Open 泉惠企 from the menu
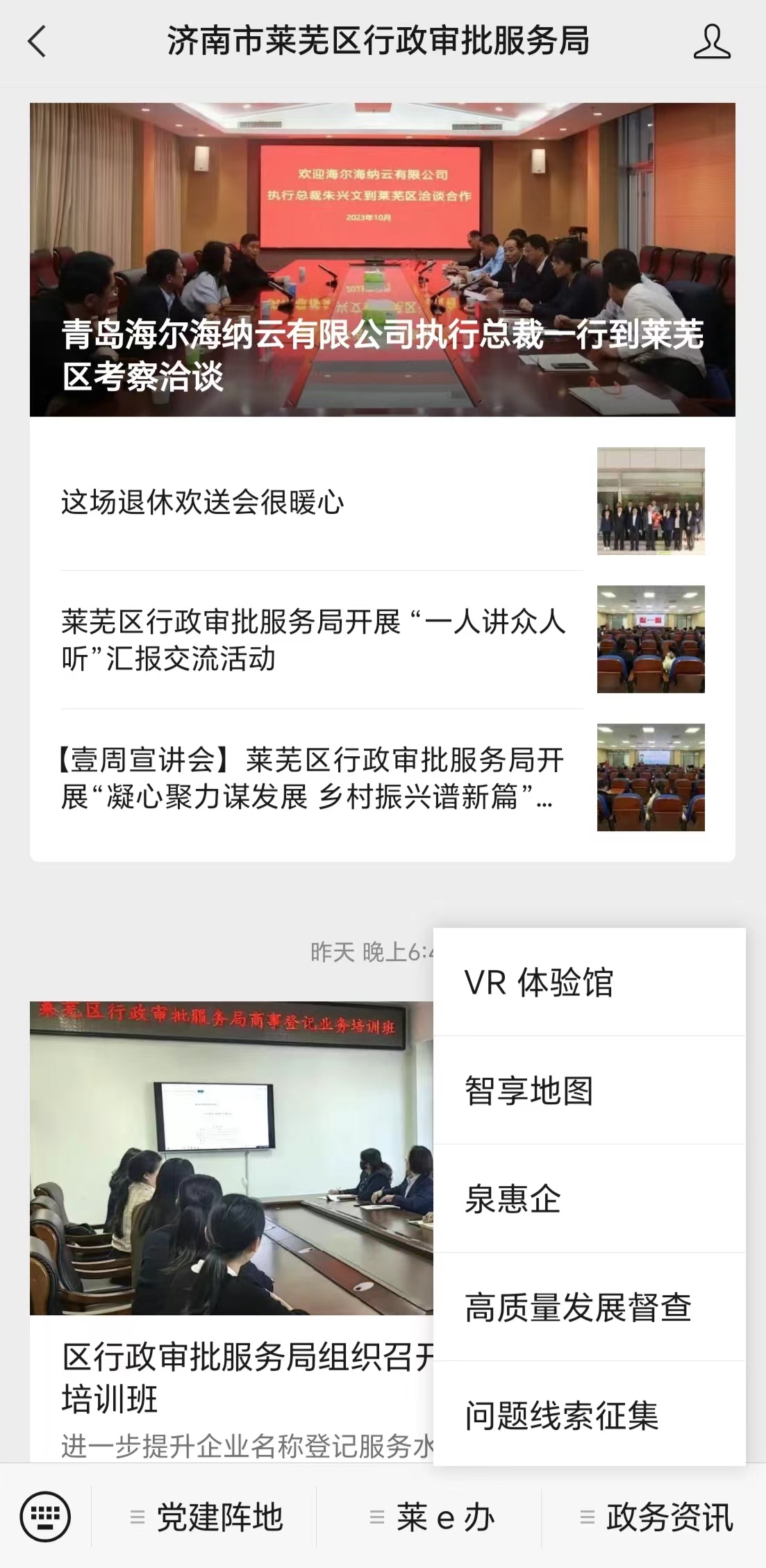This screenshot has width=766, height=1568. (x=589, y=1199)
